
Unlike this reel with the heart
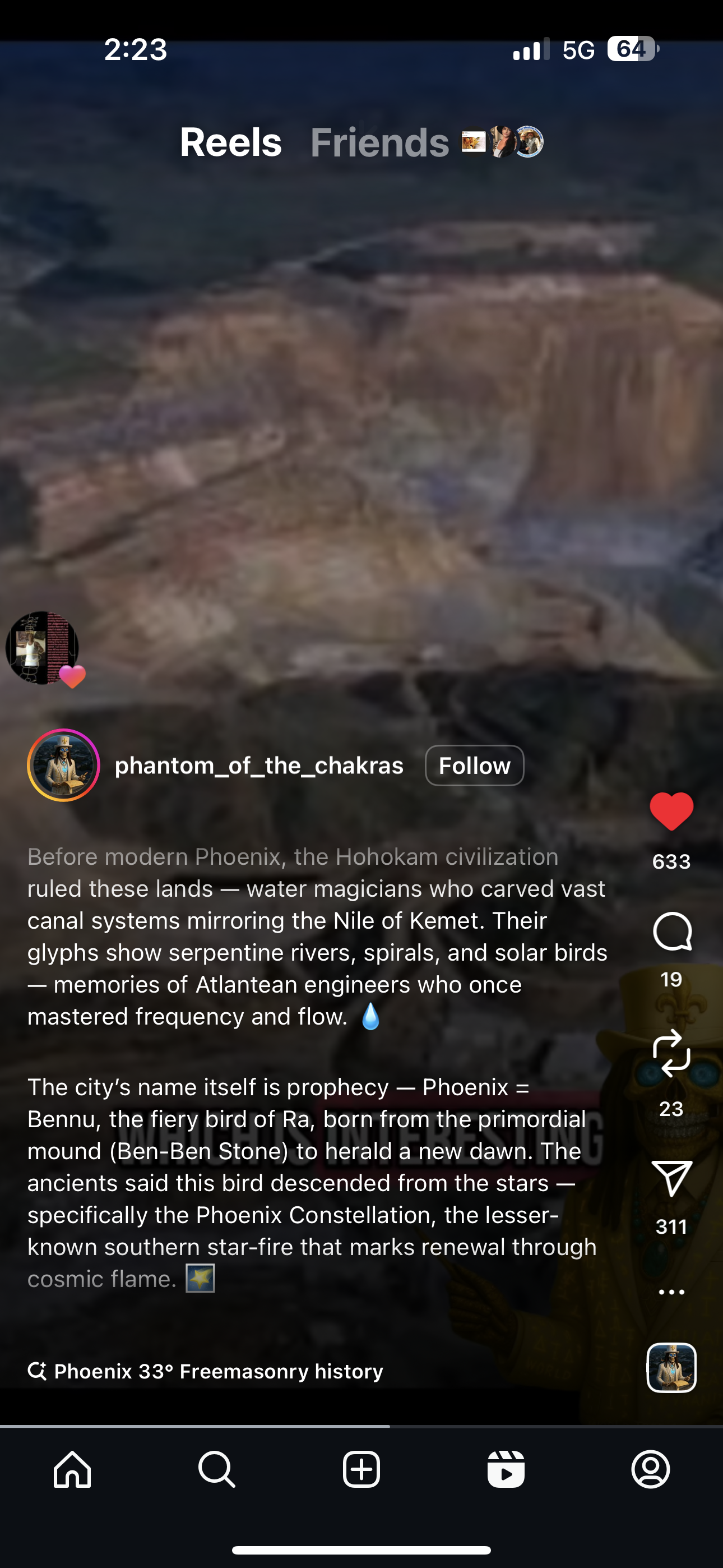click(671, 811)
